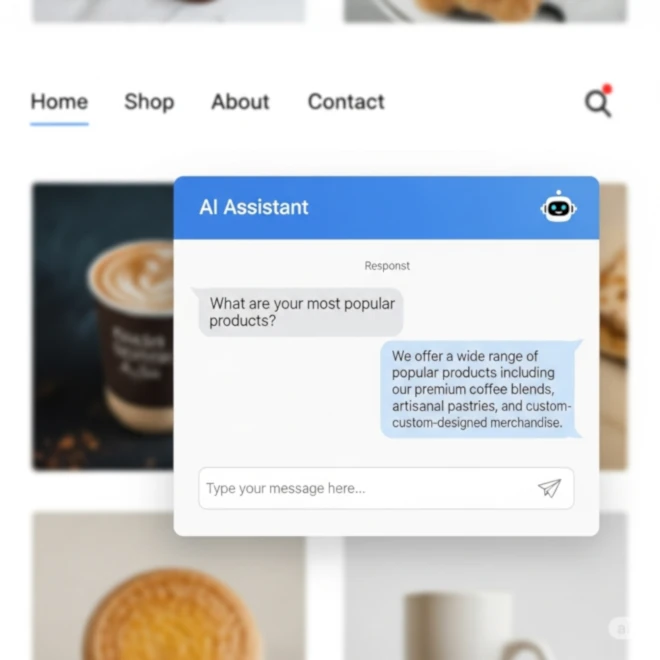Open the search icon

[597, 102]
